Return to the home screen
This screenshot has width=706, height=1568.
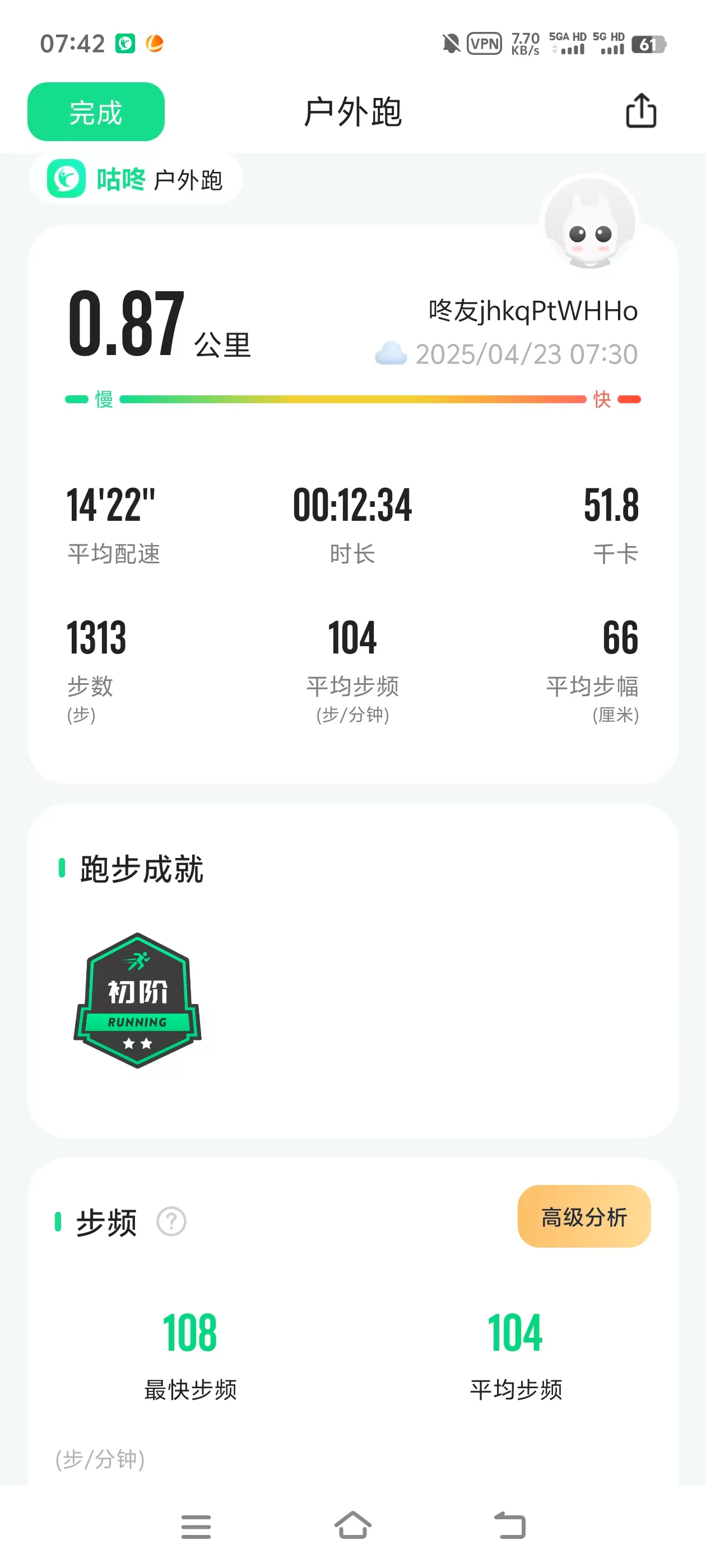tap(352, 1525)
